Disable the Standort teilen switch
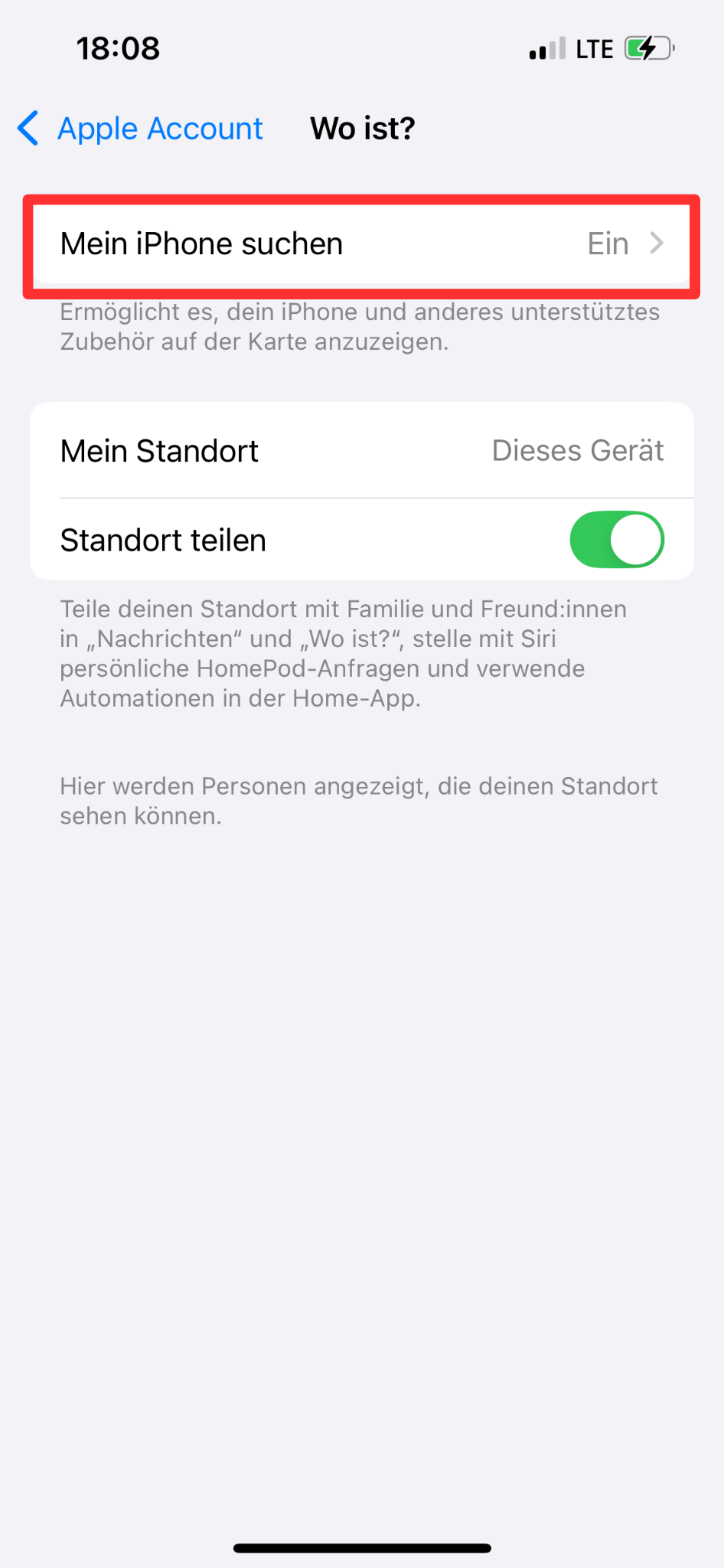 [x=617, y=540]
